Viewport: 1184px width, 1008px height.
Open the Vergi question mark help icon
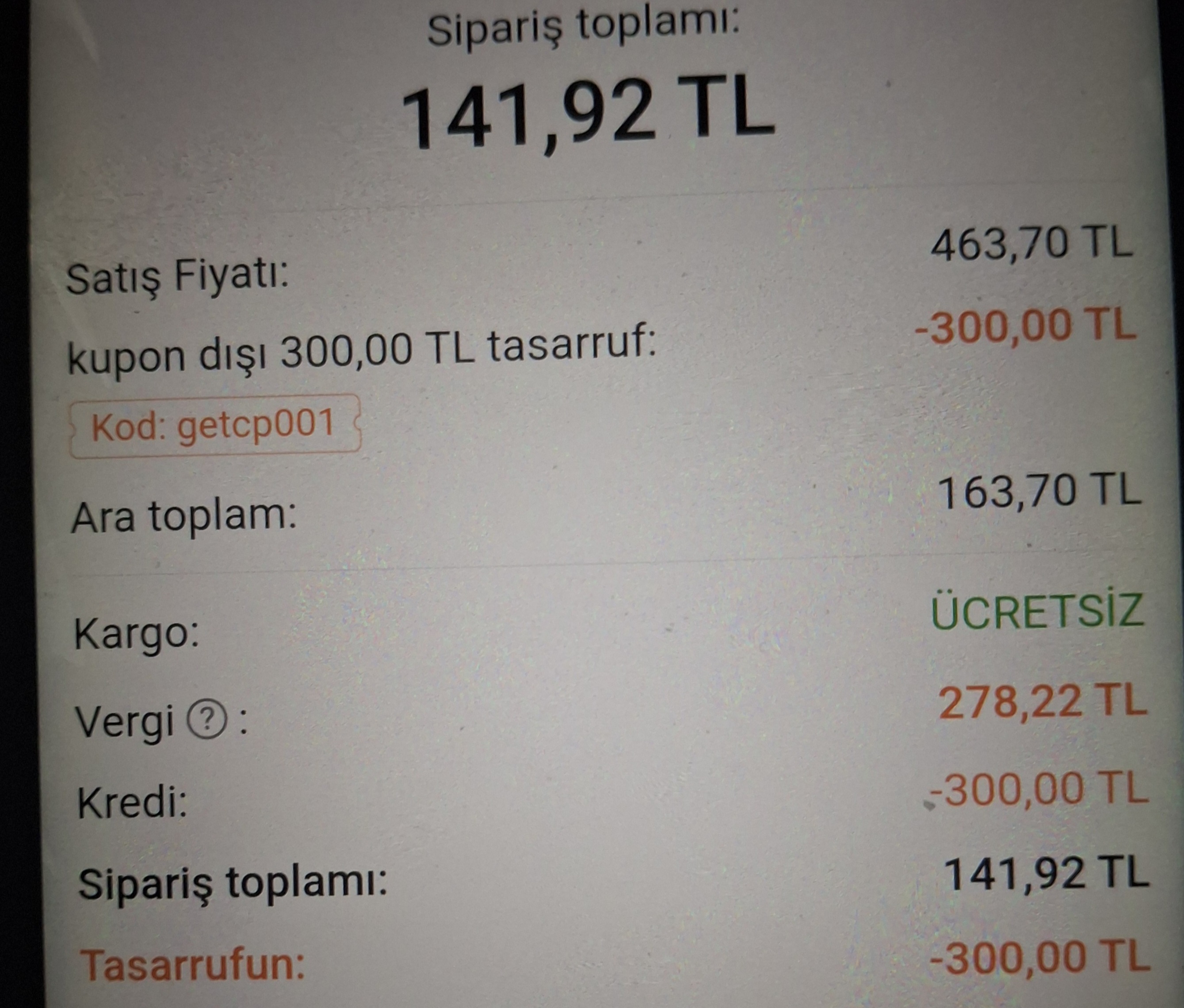pyautogui.click(x=207, y=721)
